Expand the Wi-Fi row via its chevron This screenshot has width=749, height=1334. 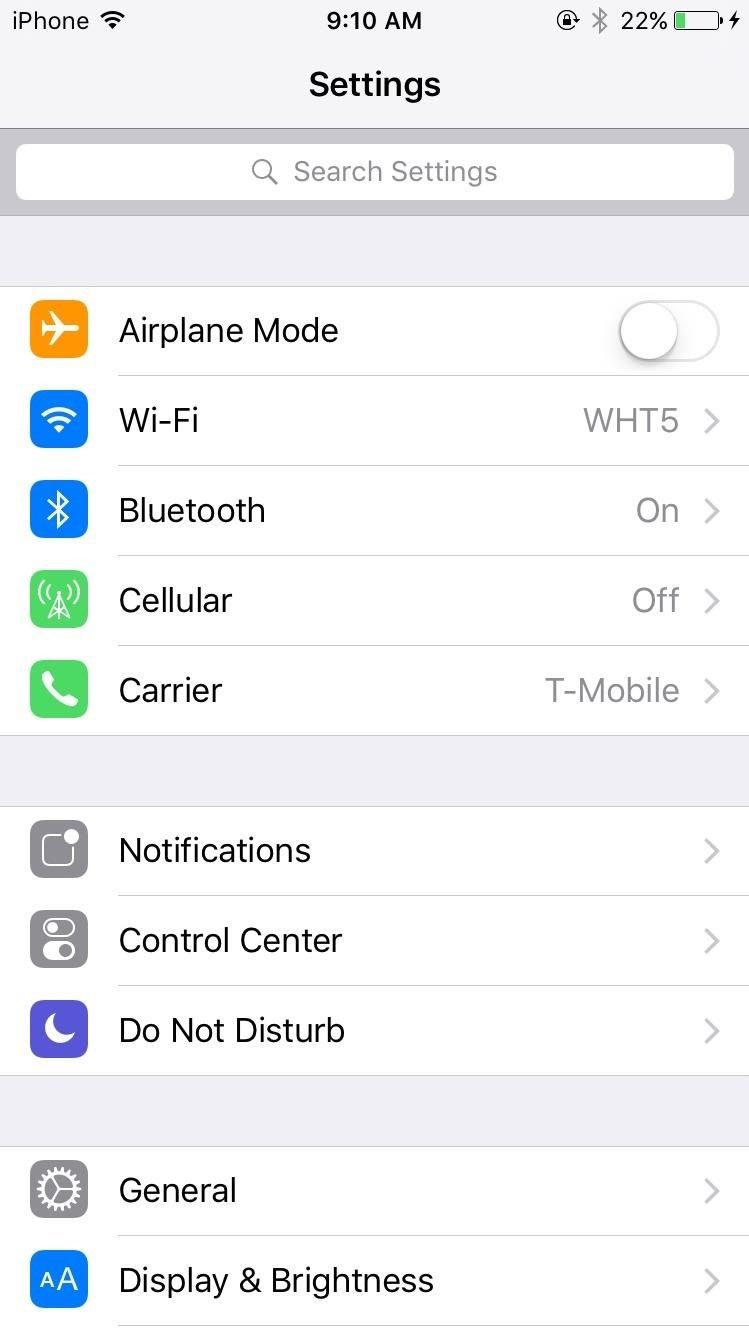[712, 420]
